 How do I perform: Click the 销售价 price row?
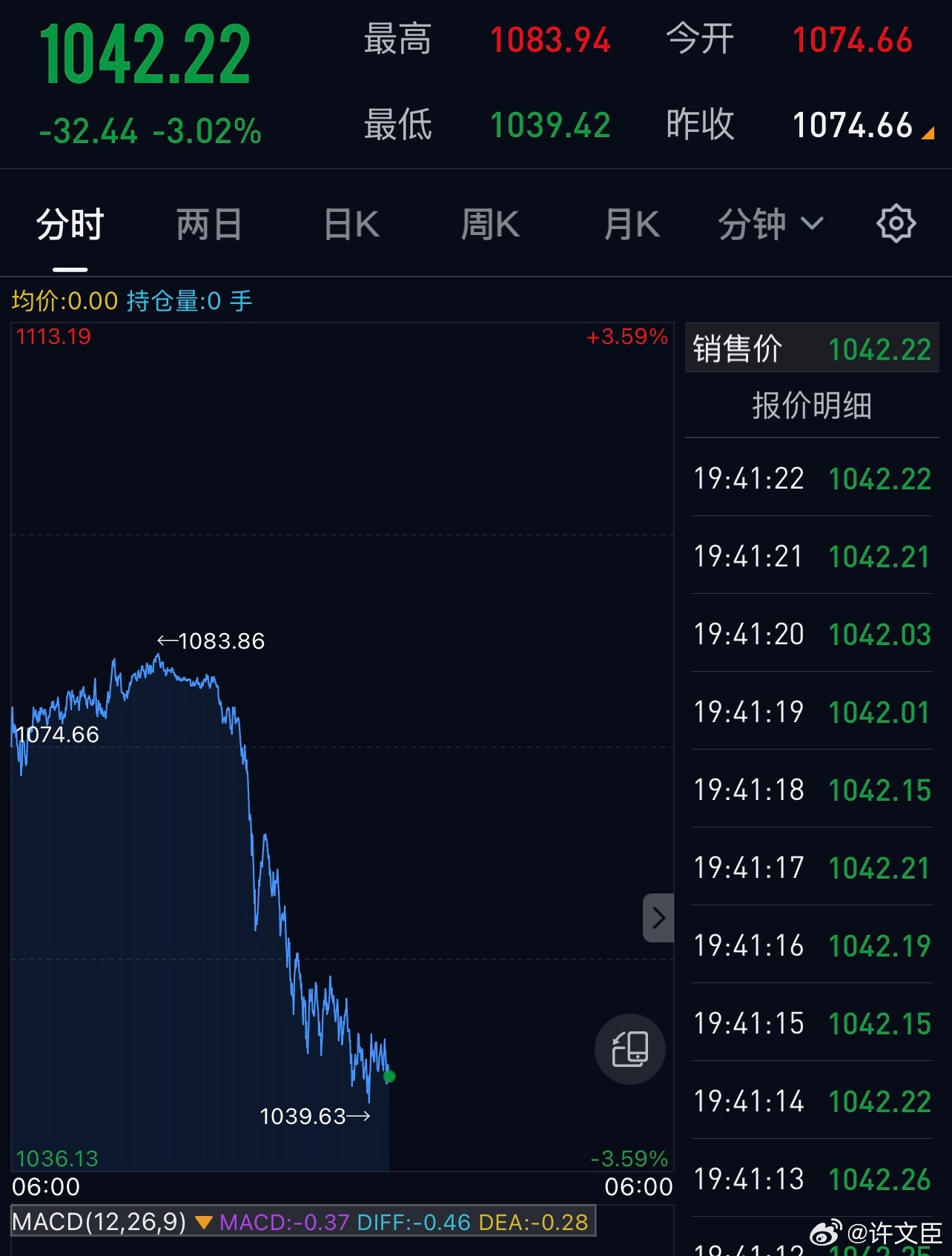pos(810,348)
